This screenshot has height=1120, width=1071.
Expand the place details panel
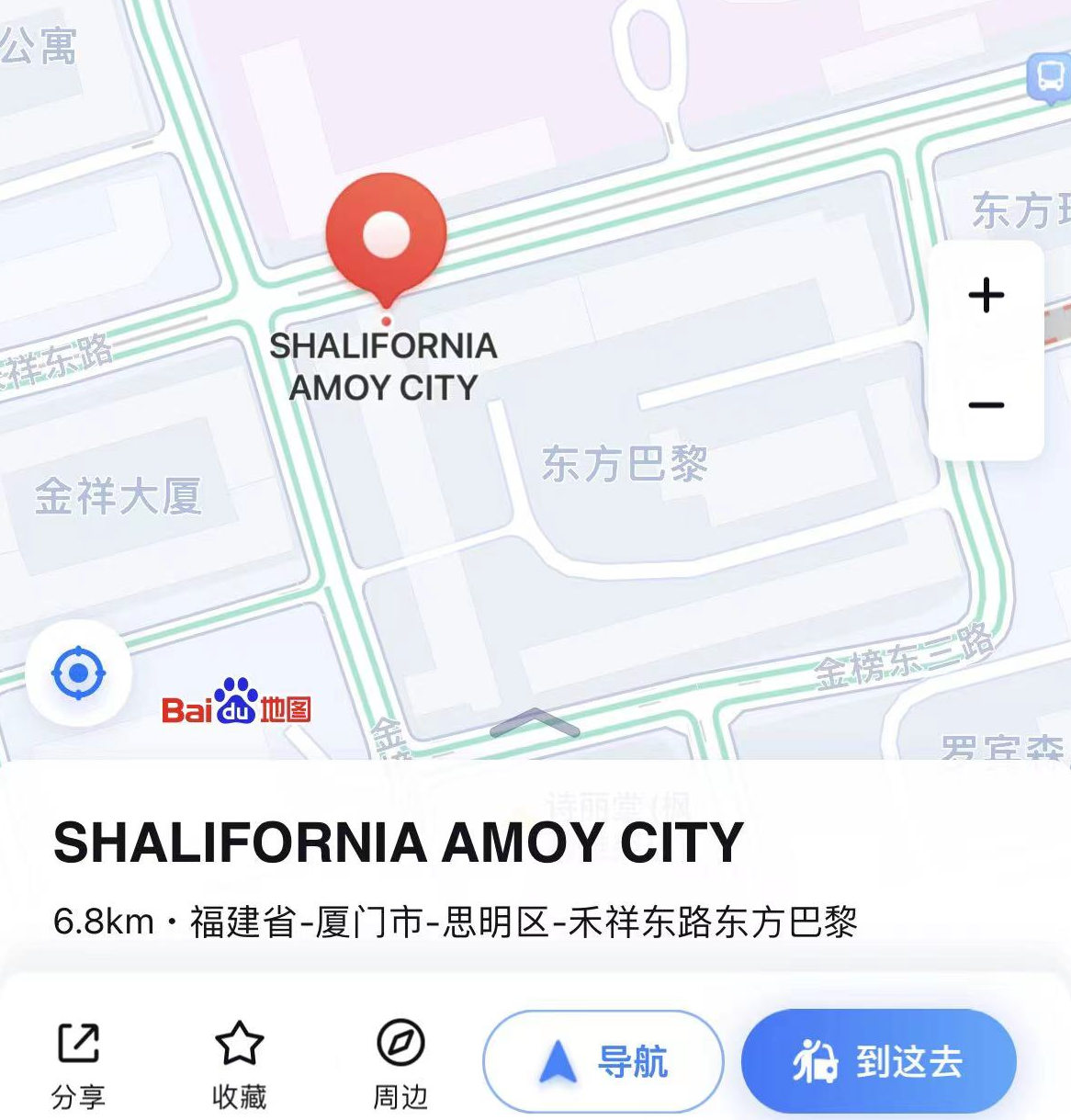(535, 724)
